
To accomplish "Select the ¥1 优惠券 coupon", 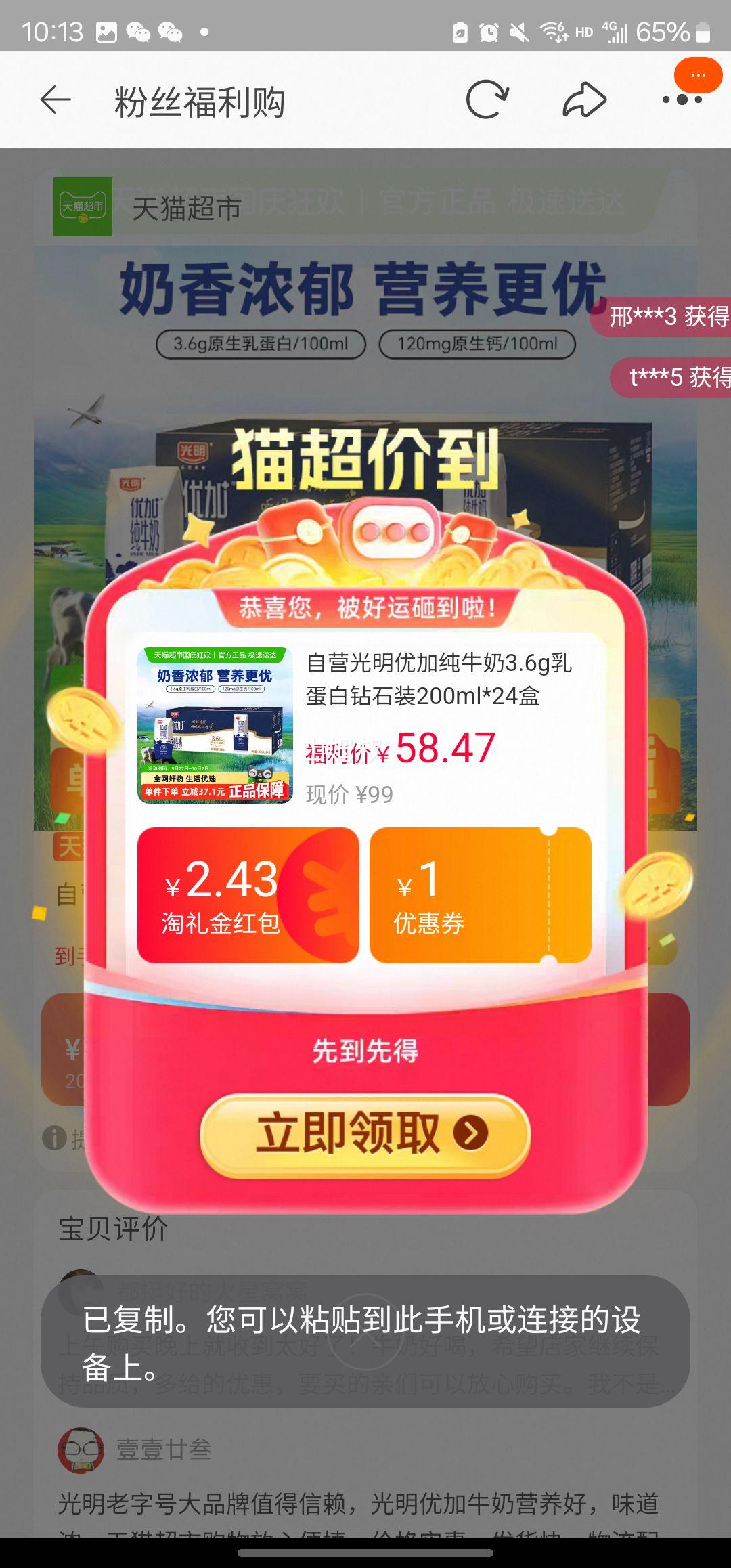I will (480, 895).
